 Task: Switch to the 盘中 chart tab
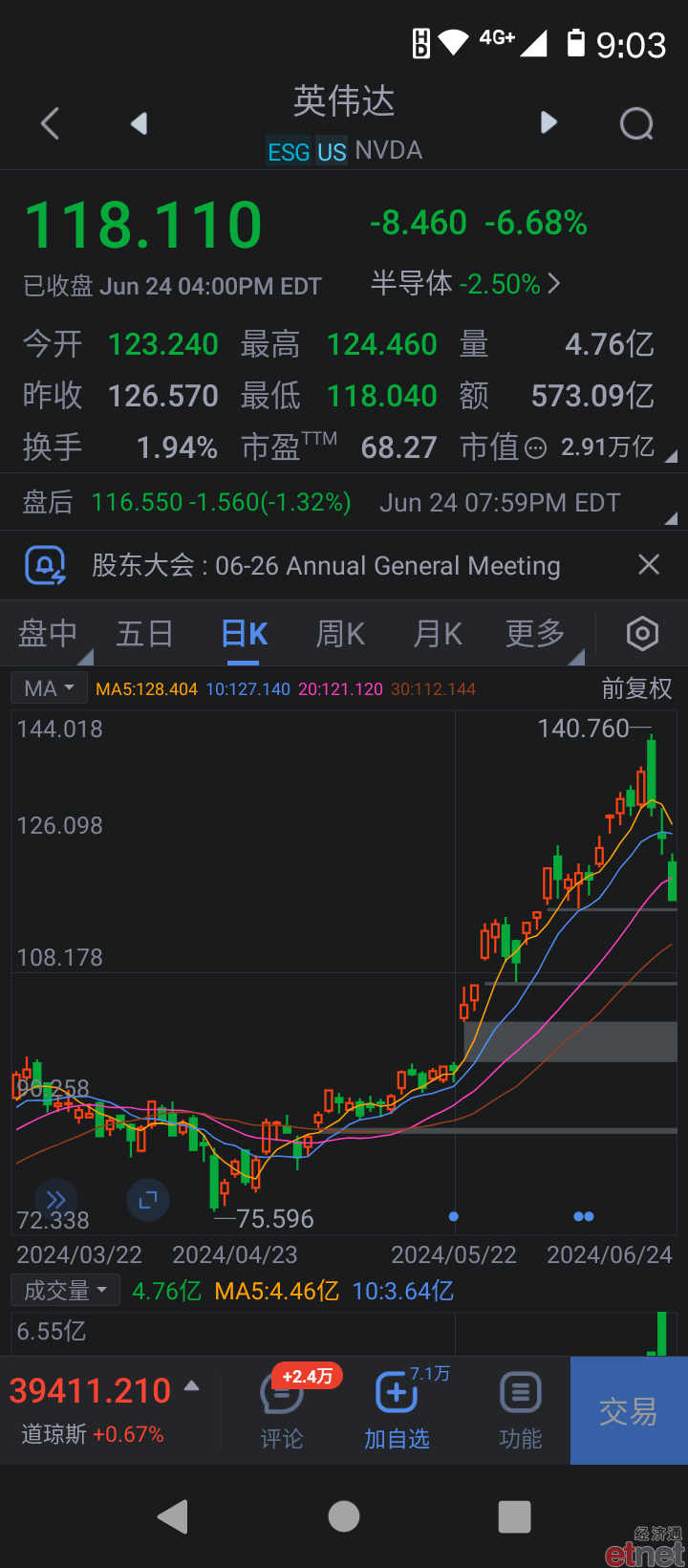(48, 633)
